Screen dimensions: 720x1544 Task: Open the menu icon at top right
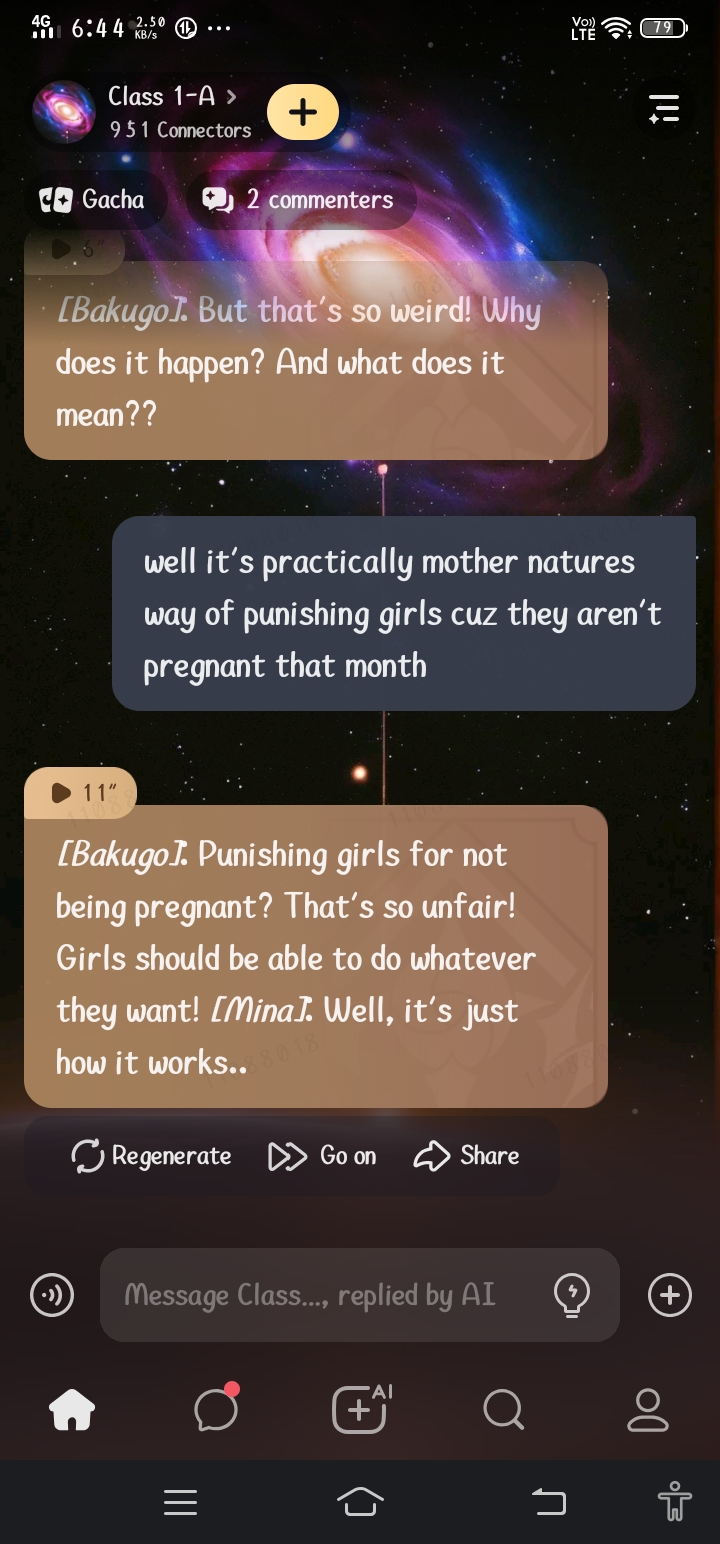pyautogui.click(x=663, y=108)
